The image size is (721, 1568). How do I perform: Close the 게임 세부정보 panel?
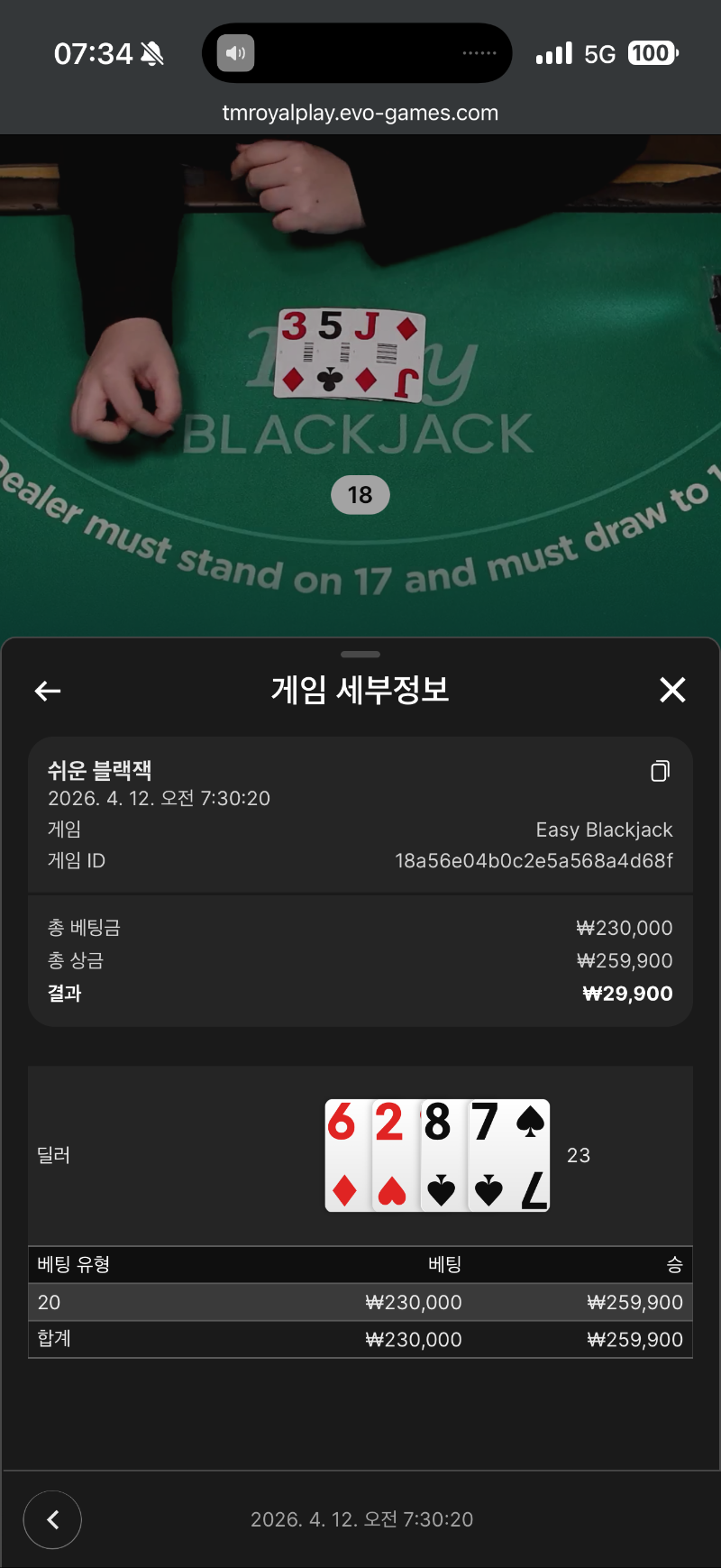click(672, 690)
